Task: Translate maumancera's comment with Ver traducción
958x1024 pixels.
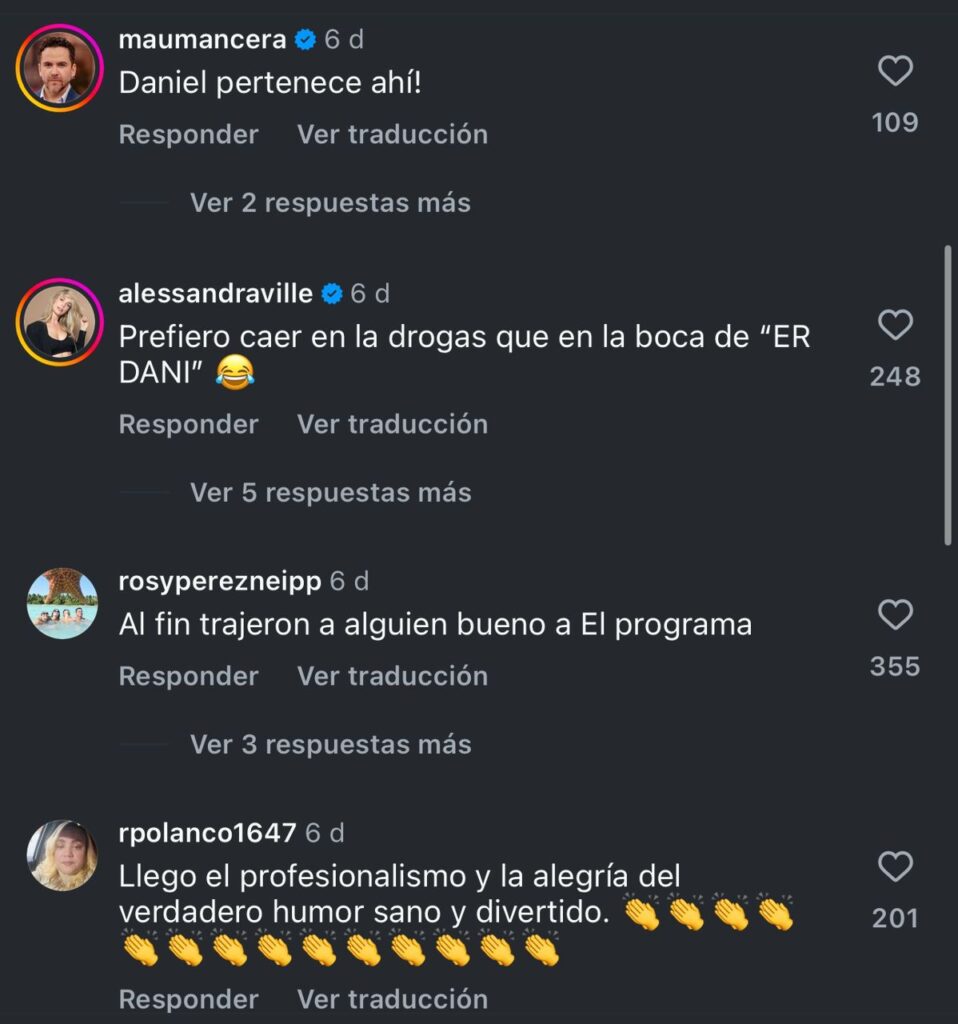Action: 392,134
